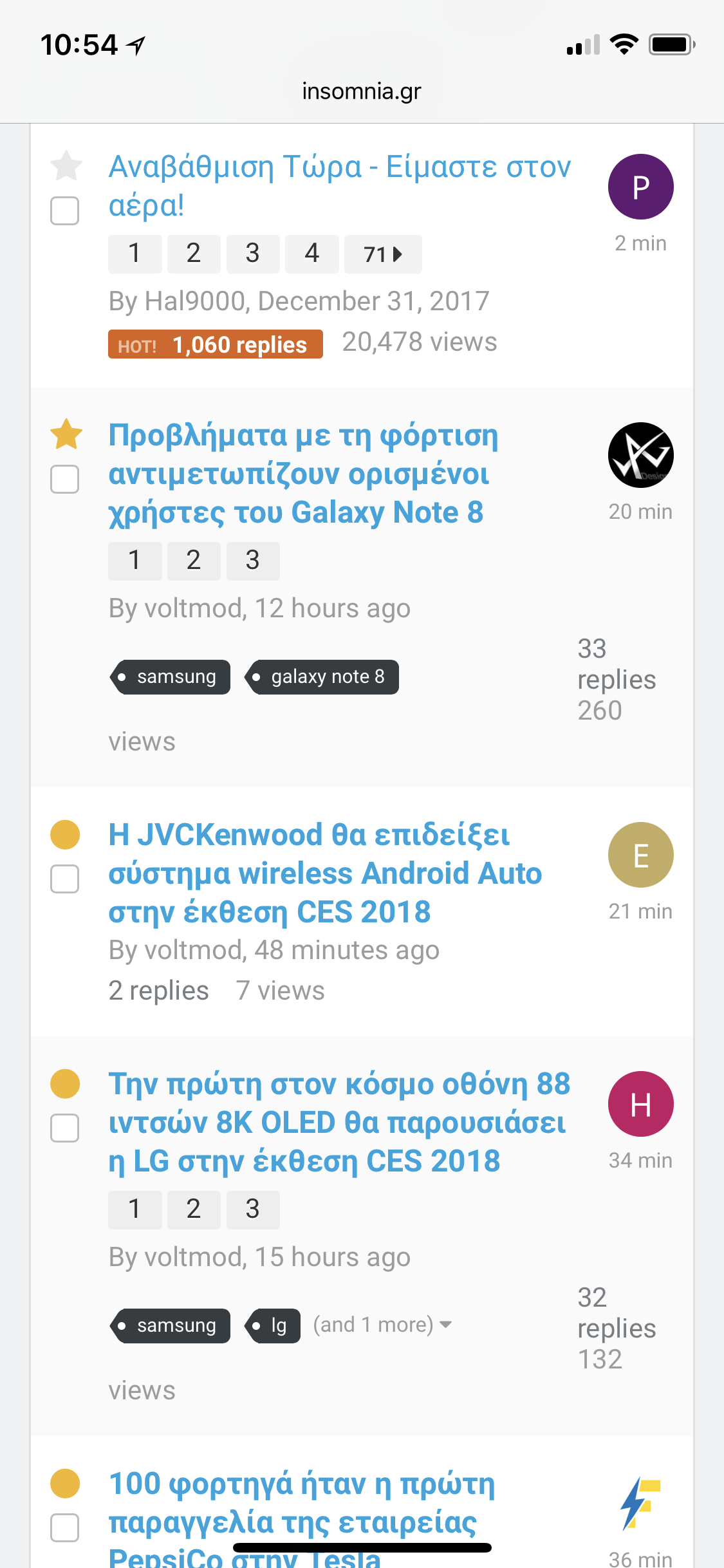Select checkbox for the LG OLED topic
Image resolution: width=724 pixels, height=1568 pixels.
(65, 1128)
